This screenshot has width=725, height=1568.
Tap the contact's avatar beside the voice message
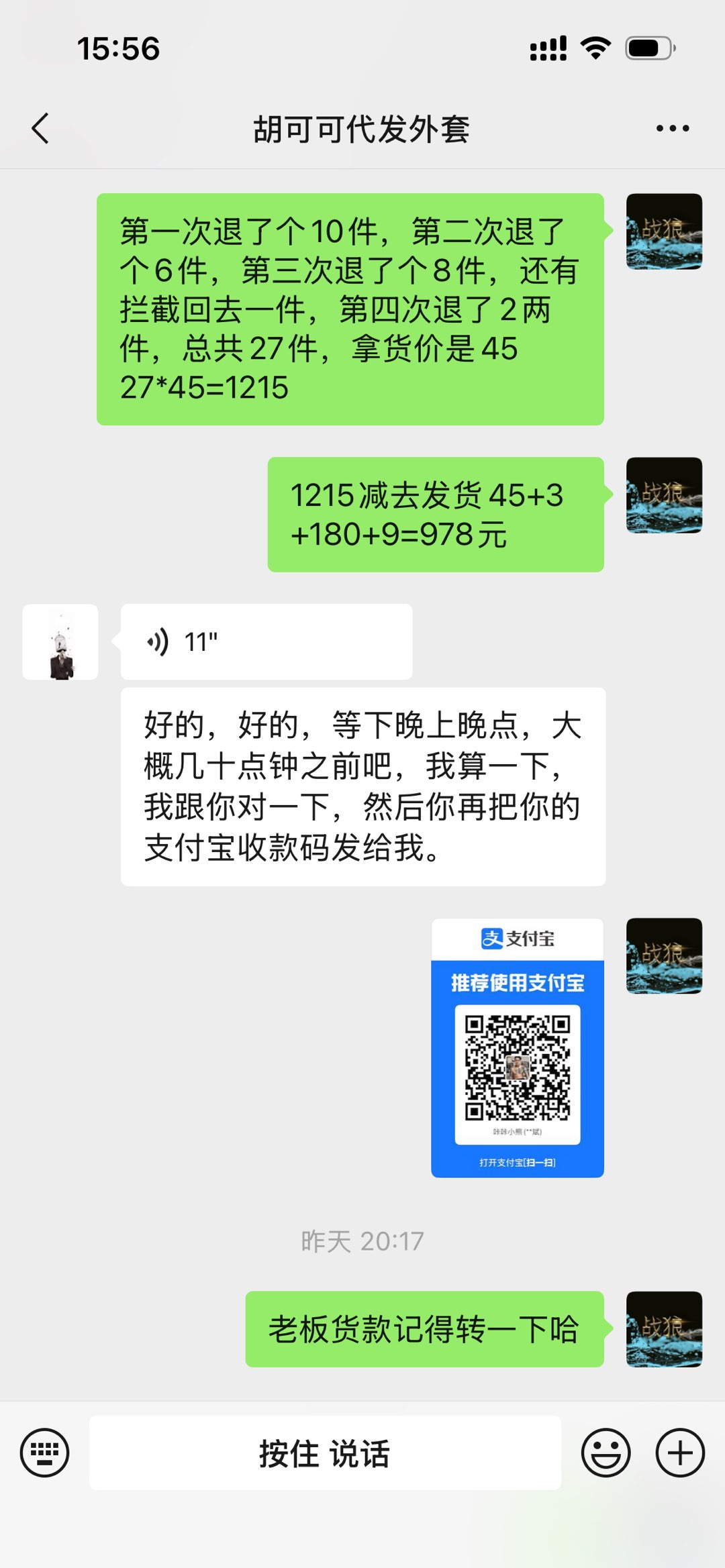(x=60, y=641)
